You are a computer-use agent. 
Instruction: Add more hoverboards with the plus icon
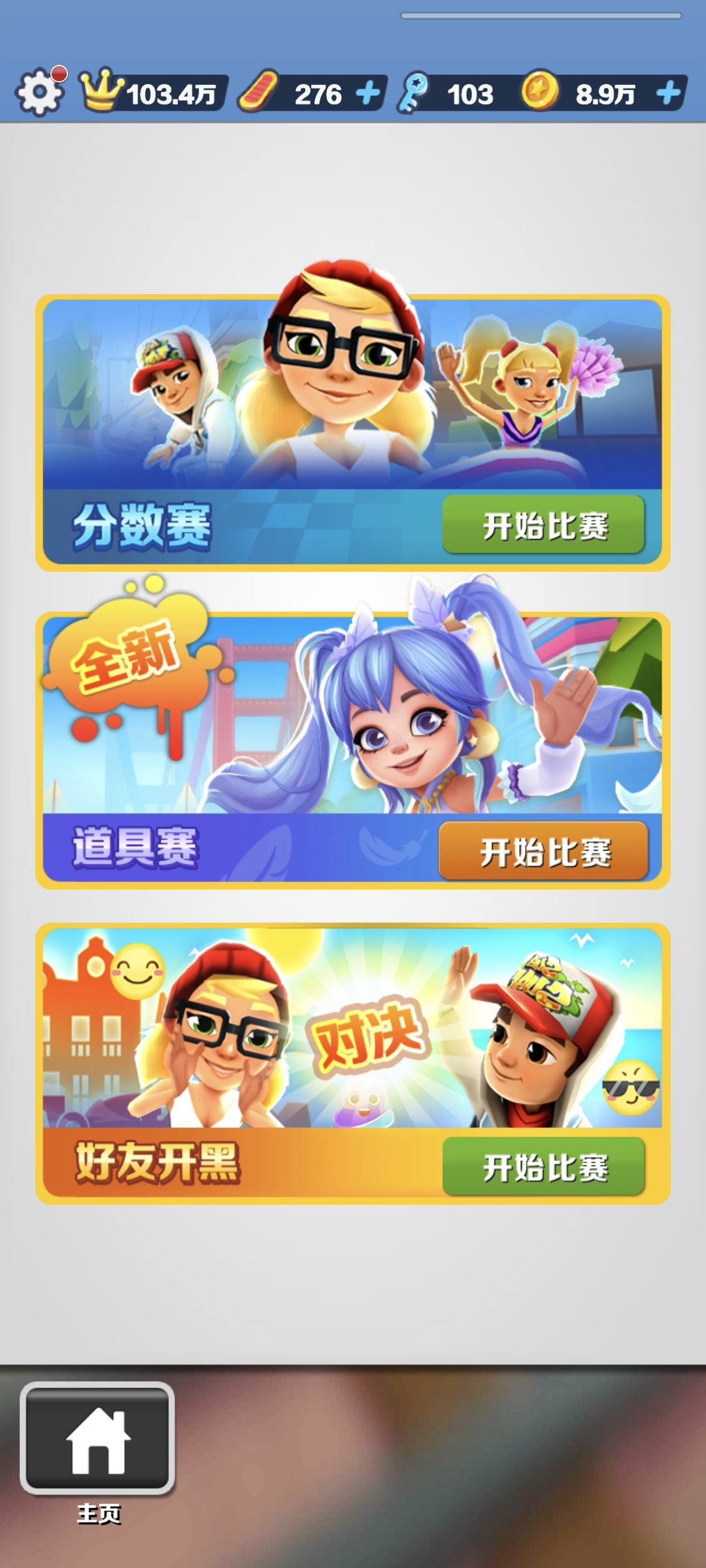[x=368, y=93]
